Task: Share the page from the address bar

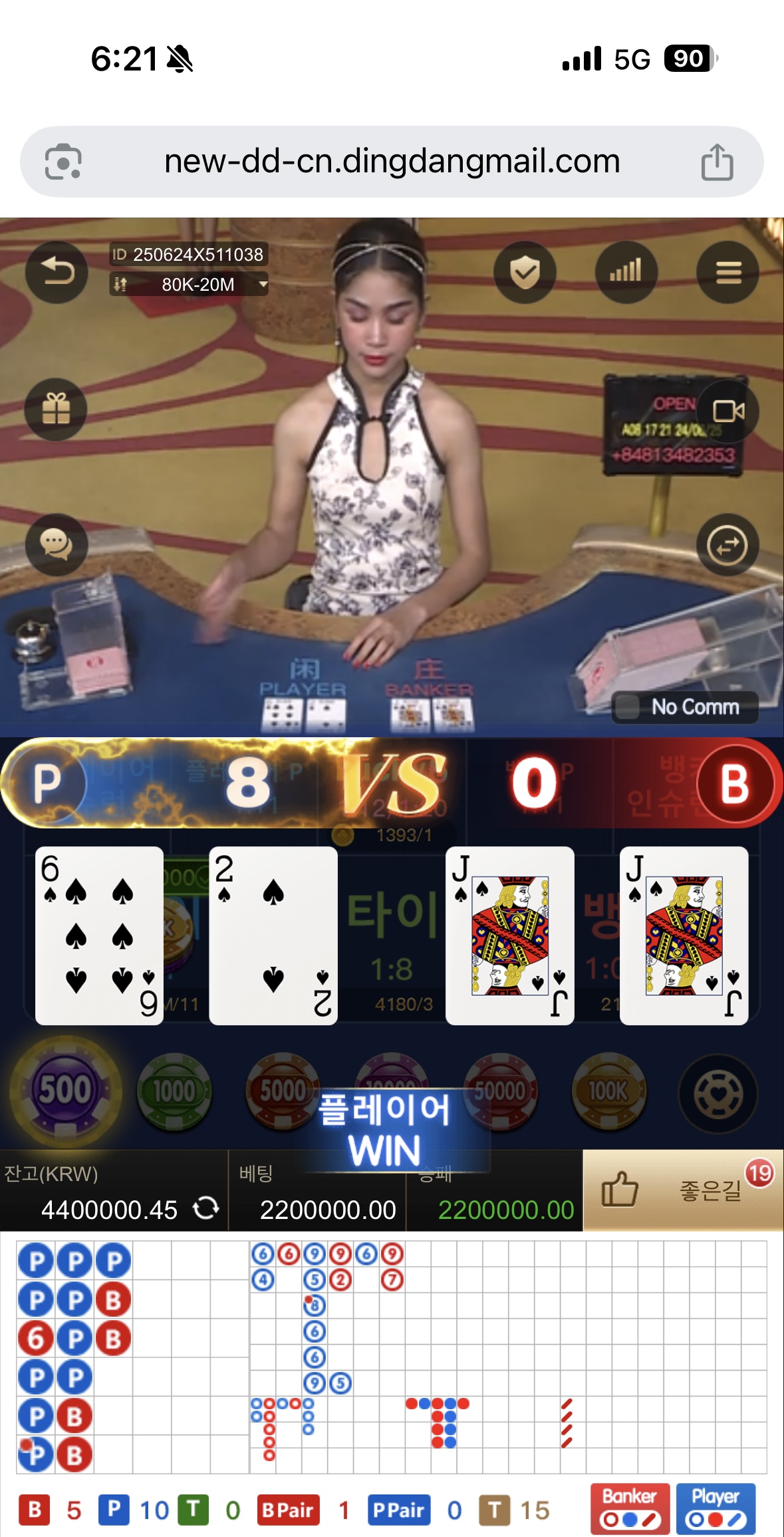Action: [x=717, y=162]
